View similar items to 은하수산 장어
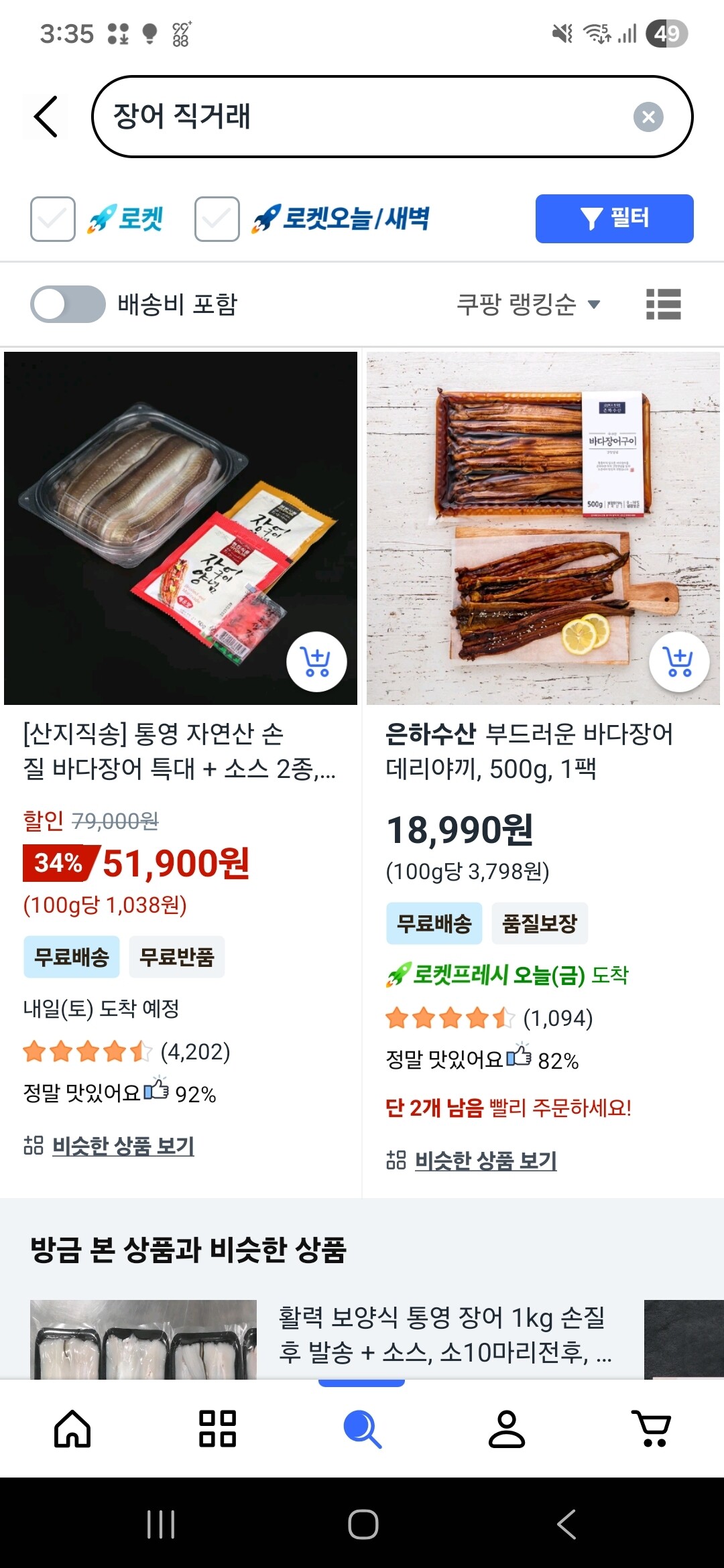This screenshot has width=724, height=1568. [x=485, y=1160]
